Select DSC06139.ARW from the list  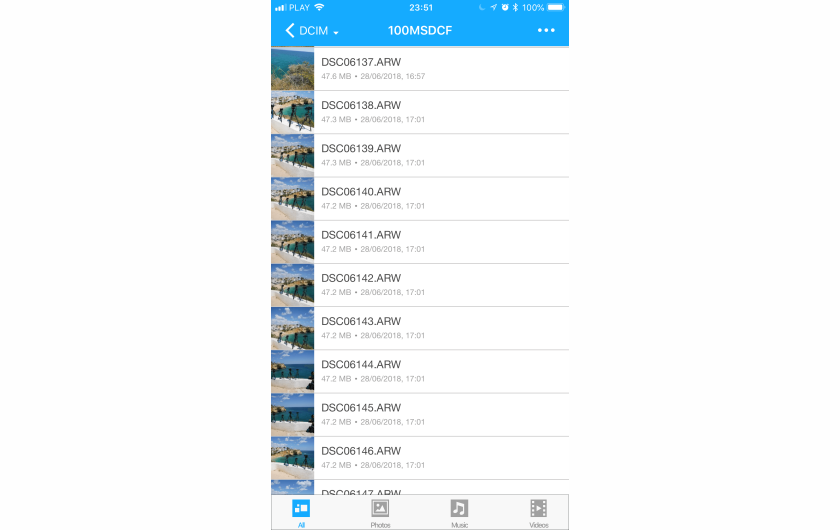(420, 155)
